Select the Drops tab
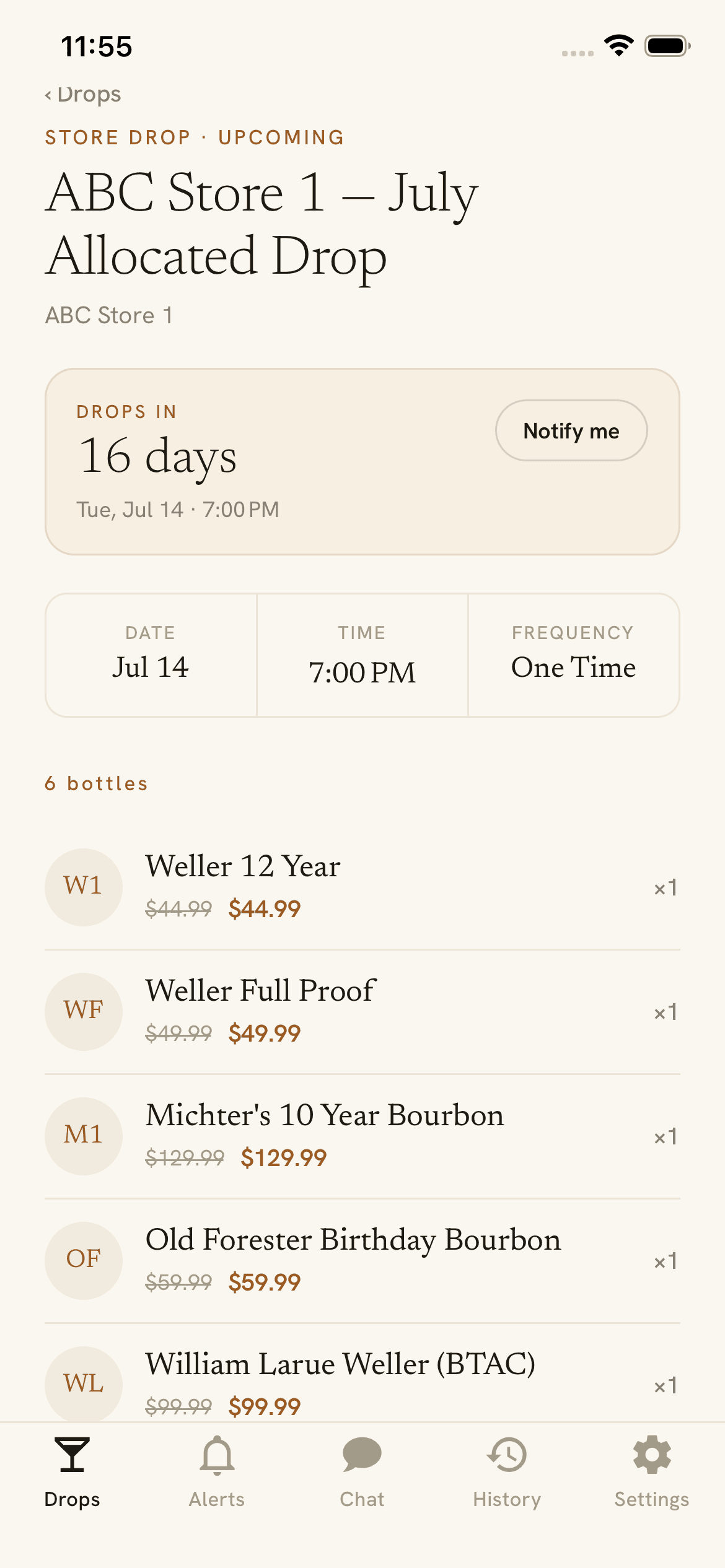Image resolution: width=725 pixels, height=1568 pixels. (x=72, y=1473)
